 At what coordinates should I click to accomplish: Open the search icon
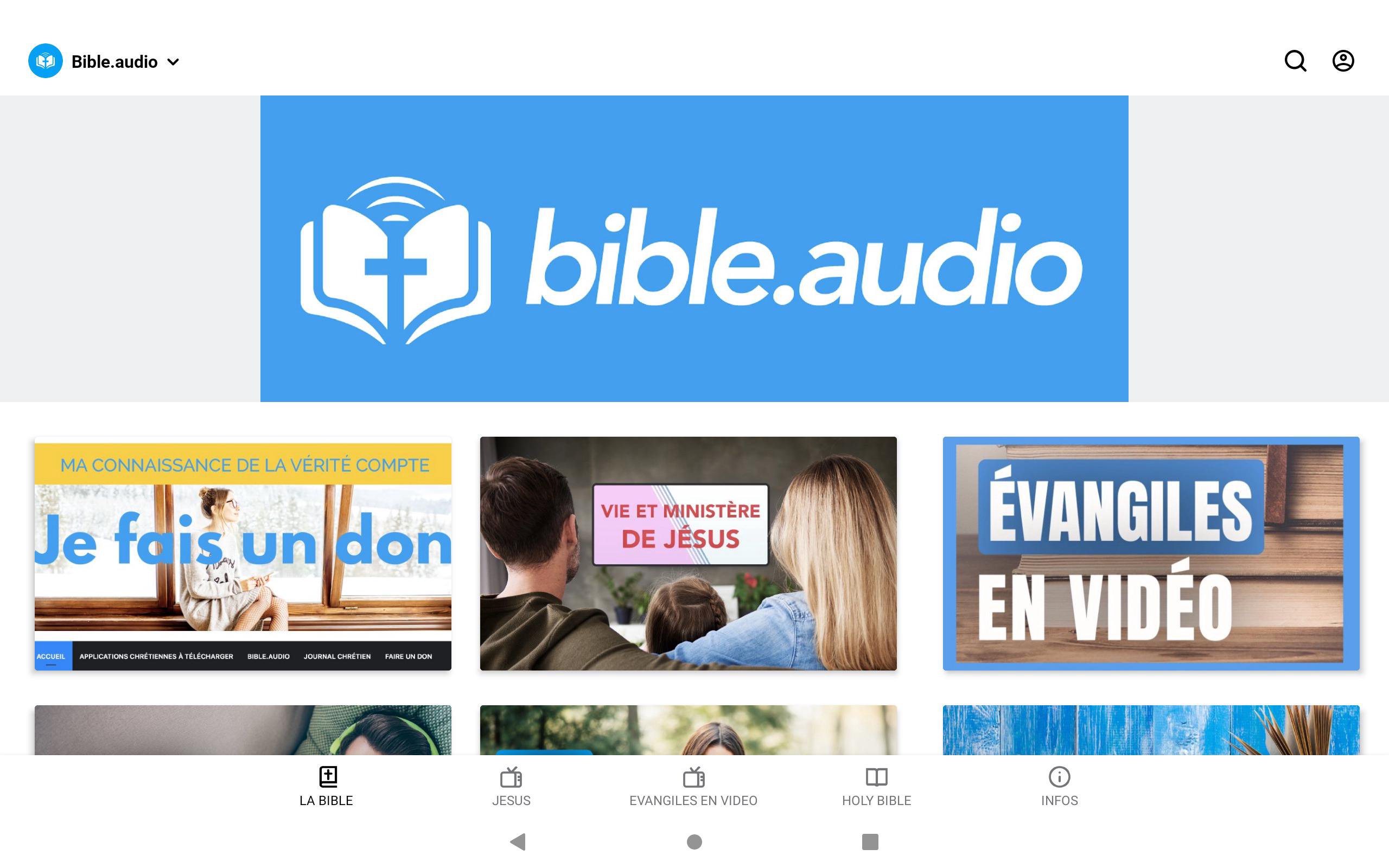click(x=1295, y=61)
